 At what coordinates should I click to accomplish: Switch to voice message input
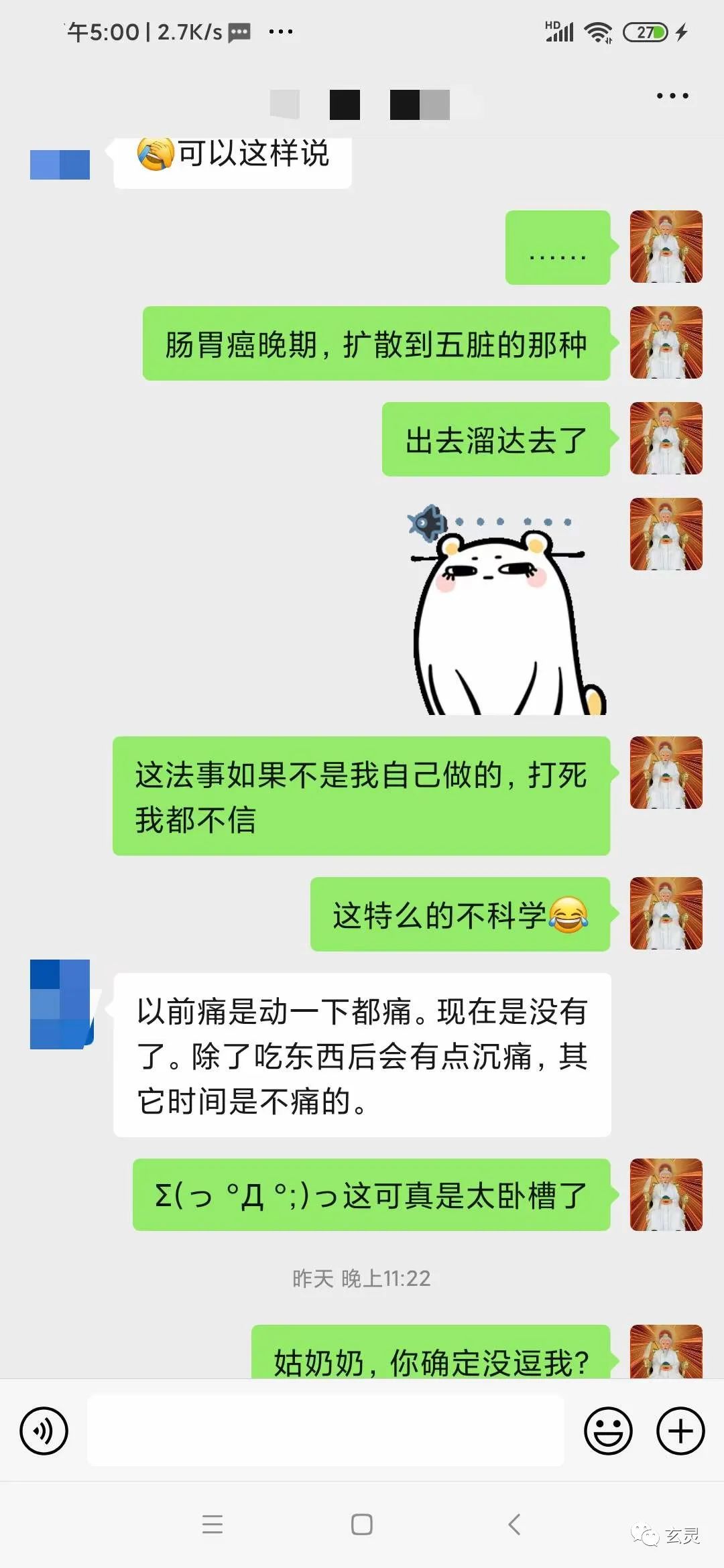click(44, 1431)
